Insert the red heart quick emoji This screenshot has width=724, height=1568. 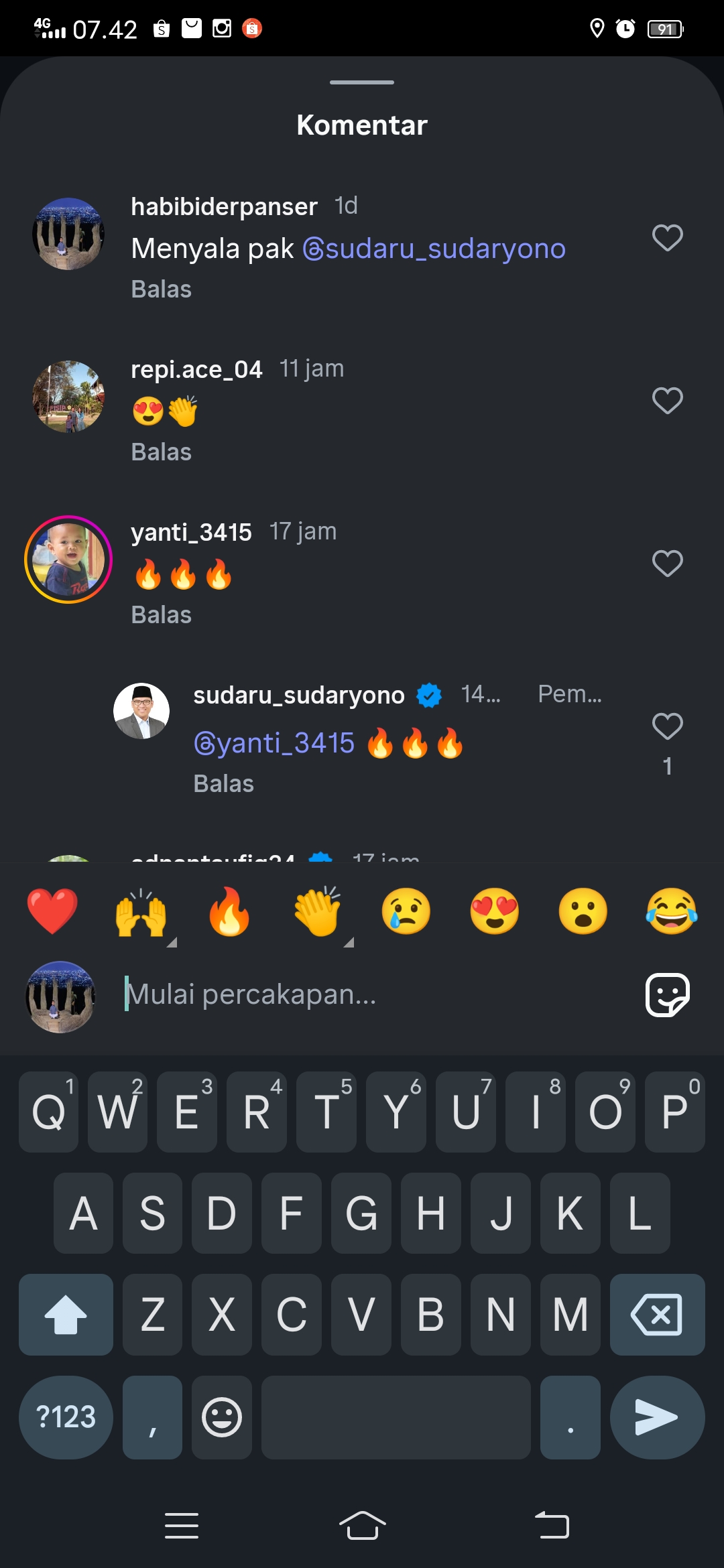click(x=52, y=911)
